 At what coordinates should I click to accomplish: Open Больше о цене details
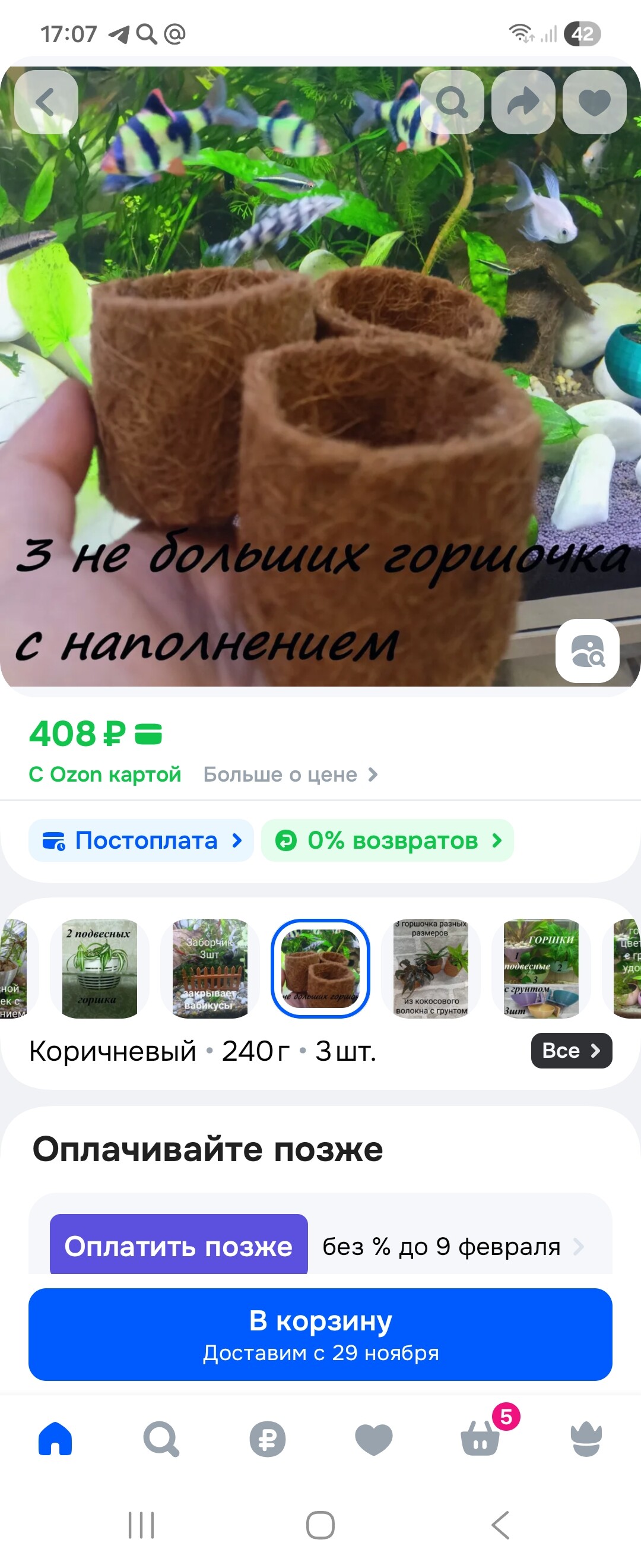click(290, 774)
